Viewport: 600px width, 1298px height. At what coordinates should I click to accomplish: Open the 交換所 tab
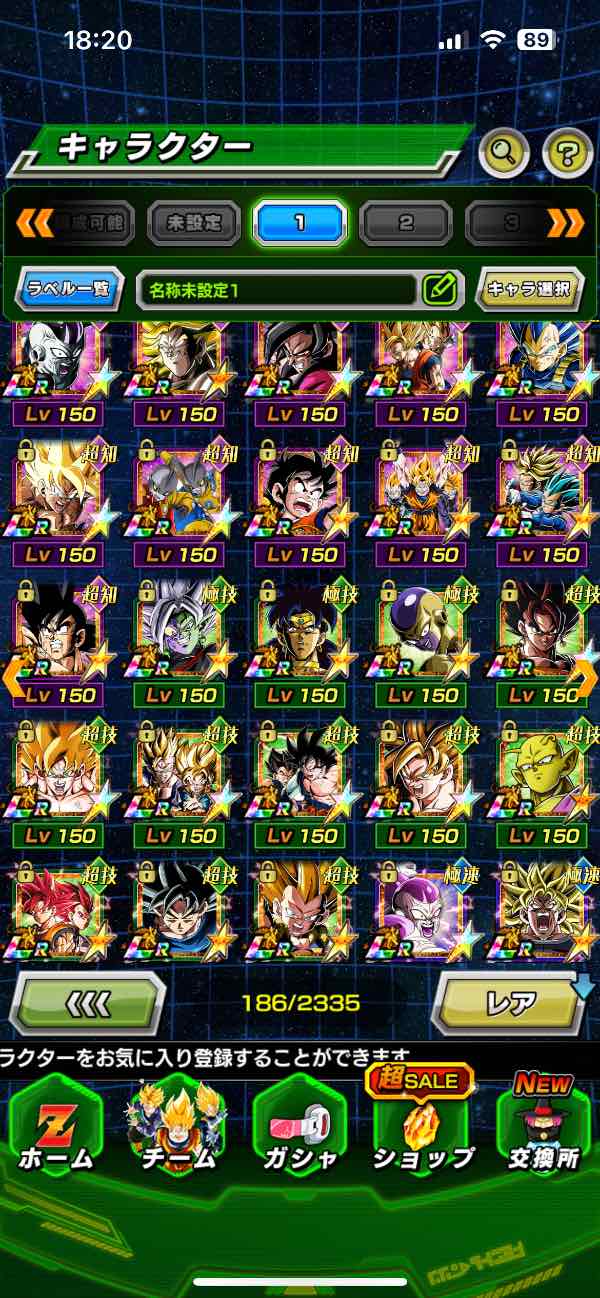[x=543, y=1130]
